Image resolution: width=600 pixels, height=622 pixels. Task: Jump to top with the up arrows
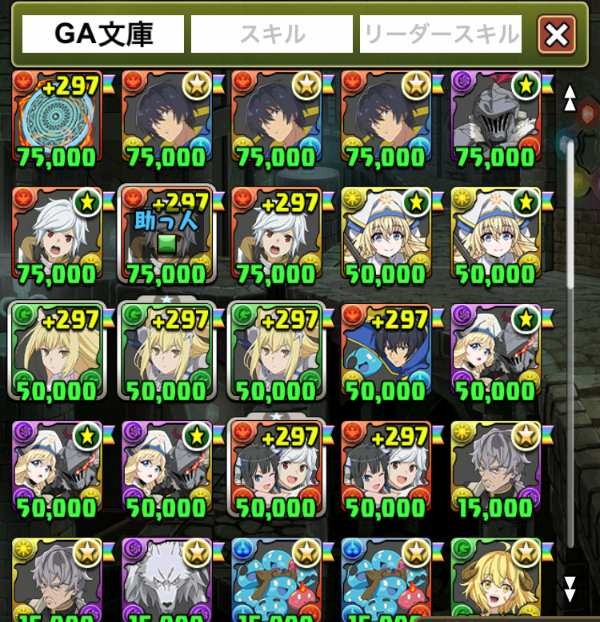(x=570, y=97)
